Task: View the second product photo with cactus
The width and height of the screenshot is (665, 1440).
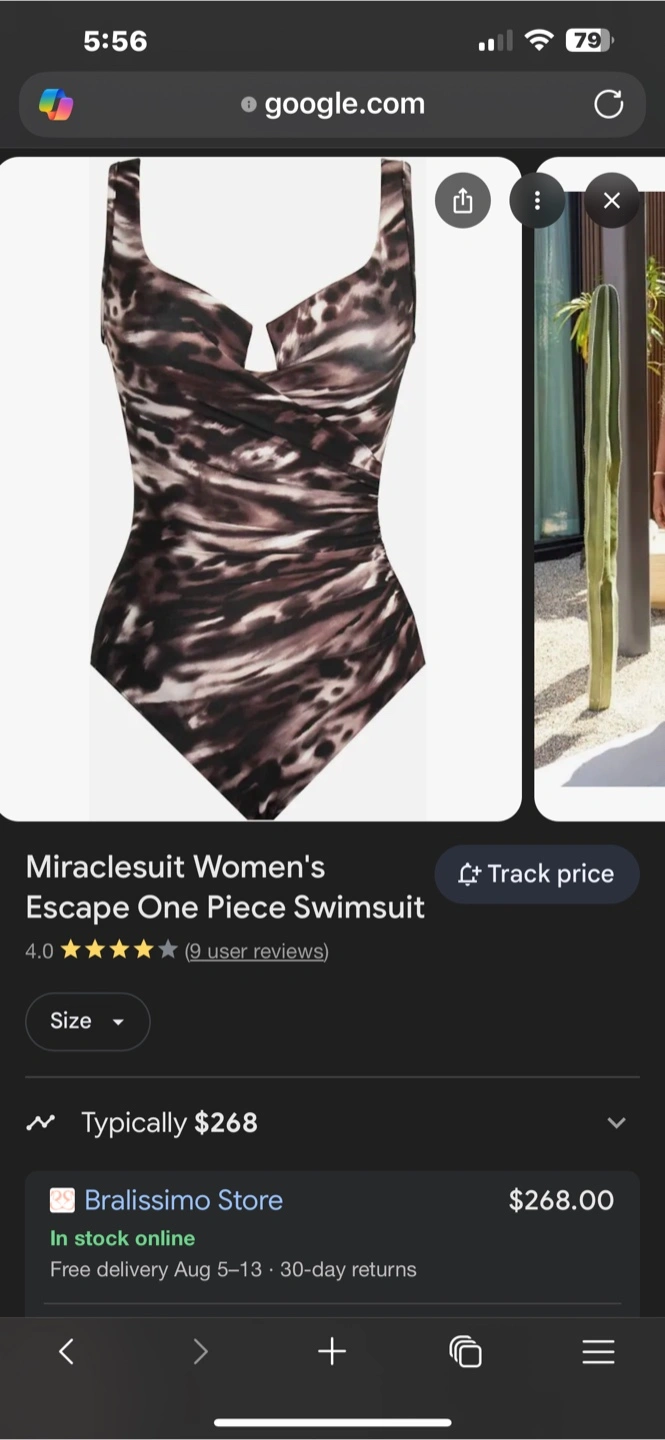Action: 600,489
